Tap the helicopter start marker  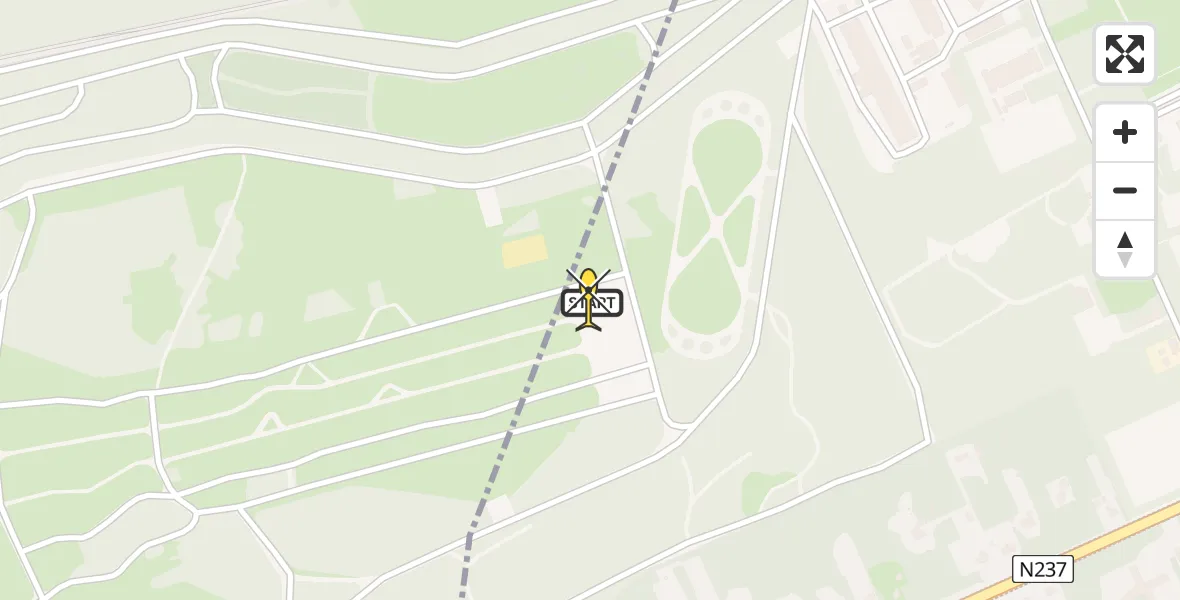590,300
